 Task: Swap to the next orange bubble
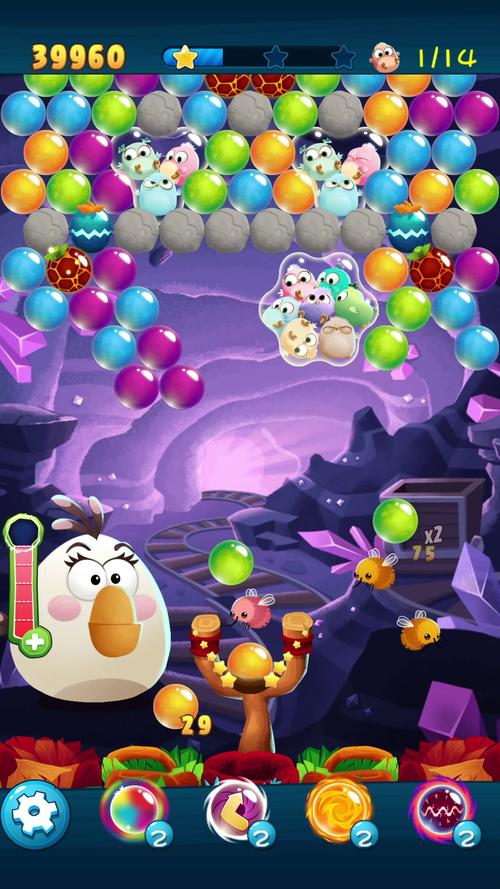coord(175,706)
